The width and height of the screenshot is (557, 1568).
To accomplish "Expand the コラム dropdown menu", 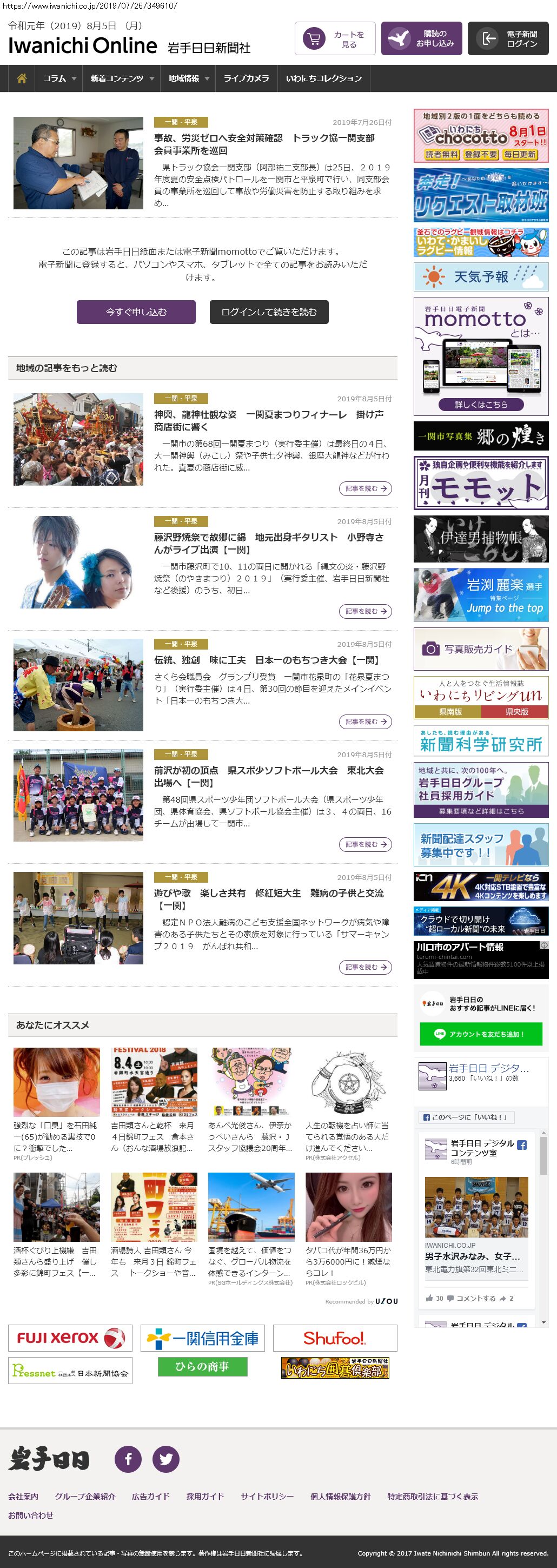I will [x=59, y=78].
